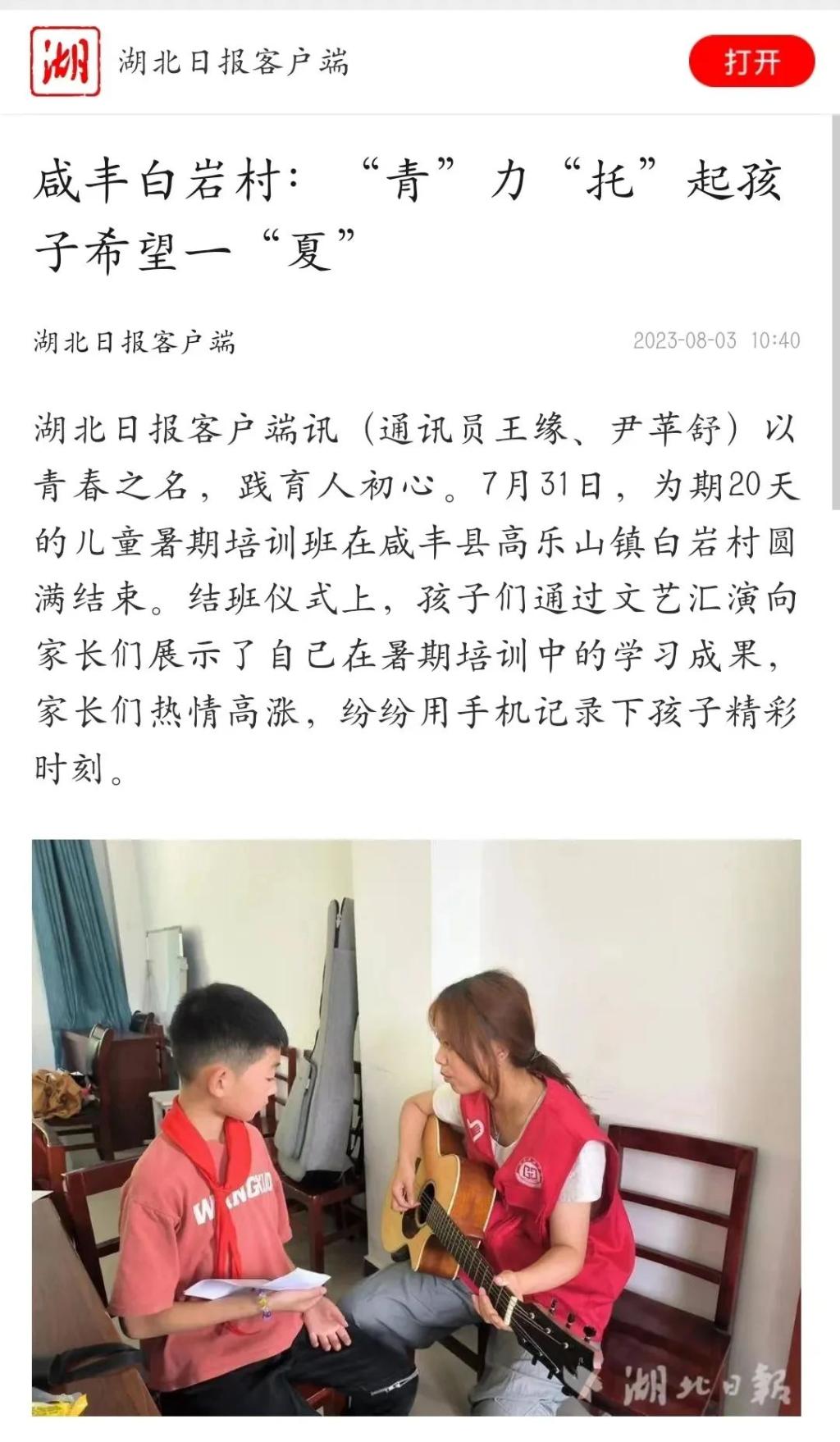Tap the red 打开 button
The height and width of the screenshot is (1442, 840).
[x=751, y=62]
